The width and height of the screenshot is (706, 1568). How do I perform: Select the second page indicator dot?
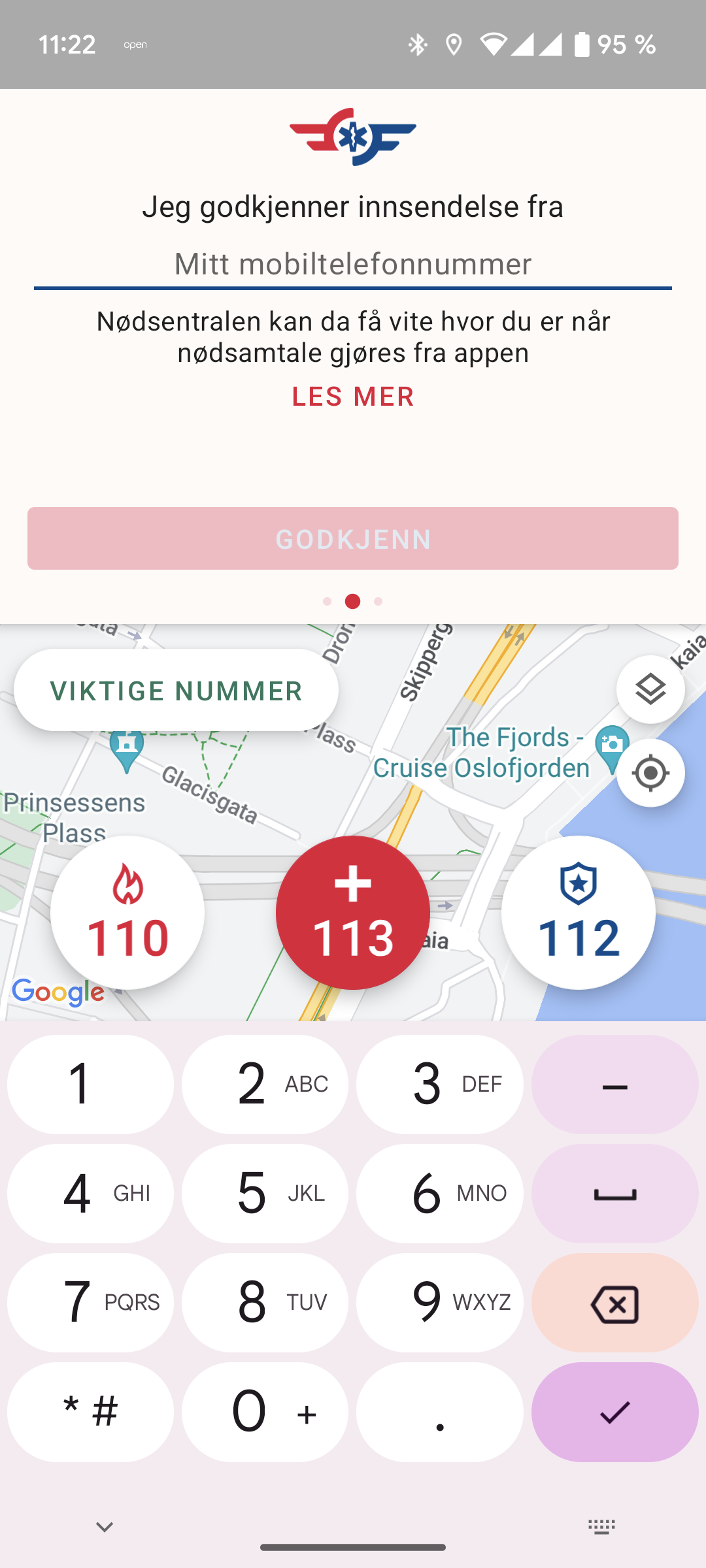[x=352, y=602]
